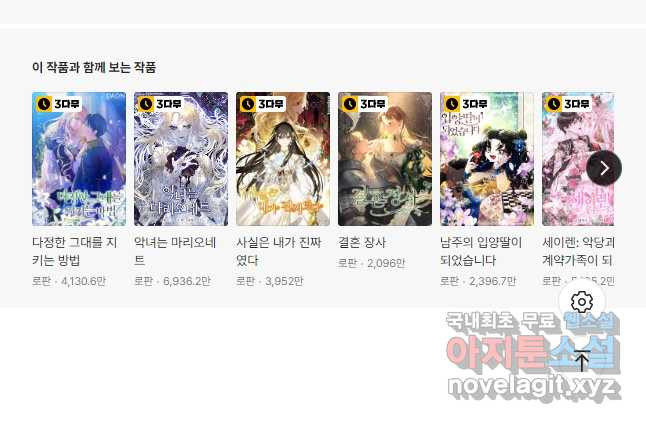Open 세이렌 webtoon card
Image resolution: width=646 pixels, height=424 pixels.
577,159
